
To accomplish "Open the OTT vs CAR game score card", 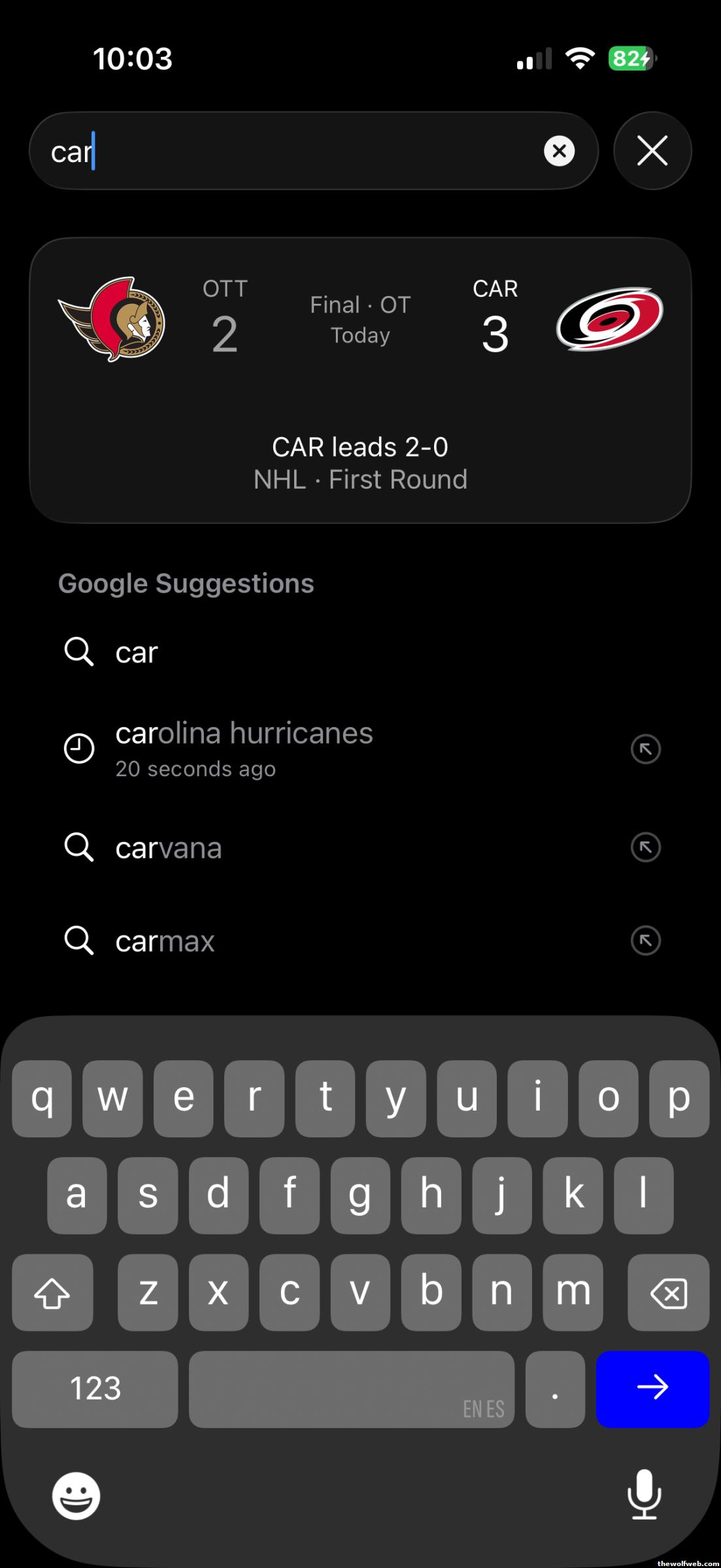I will pos(360,380).
